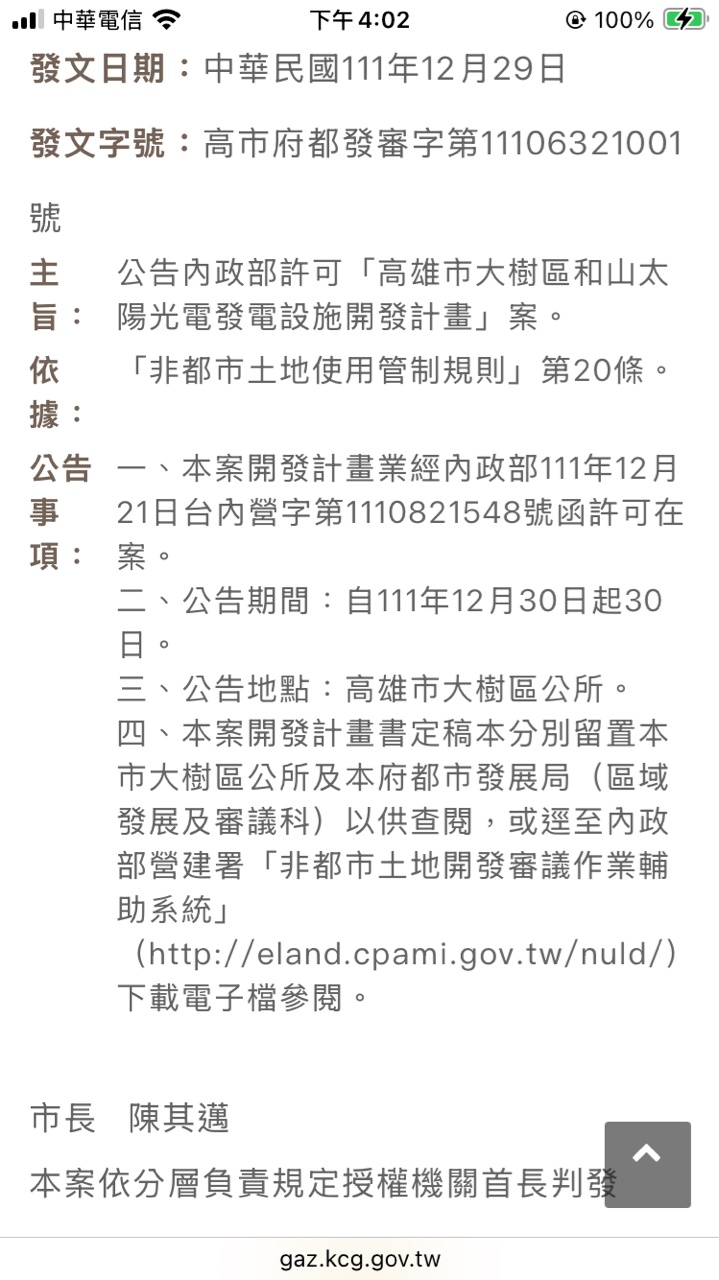Tap the scroll-to-top arrow button
Screen dimensions: 719x1280
(x=647, y=1164)
